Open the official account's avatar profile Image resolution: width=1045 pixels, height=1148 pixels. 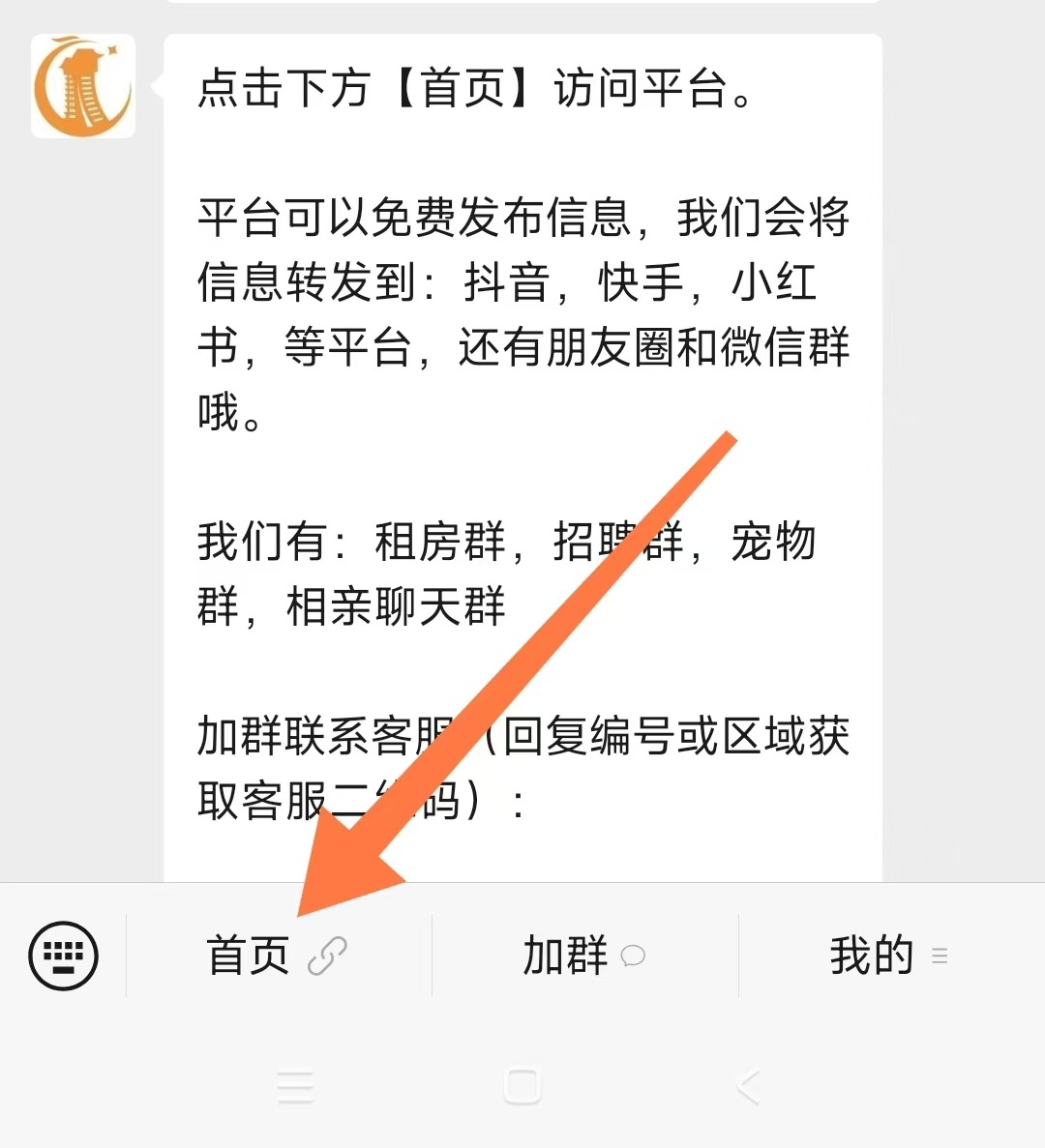pos(83,87)
